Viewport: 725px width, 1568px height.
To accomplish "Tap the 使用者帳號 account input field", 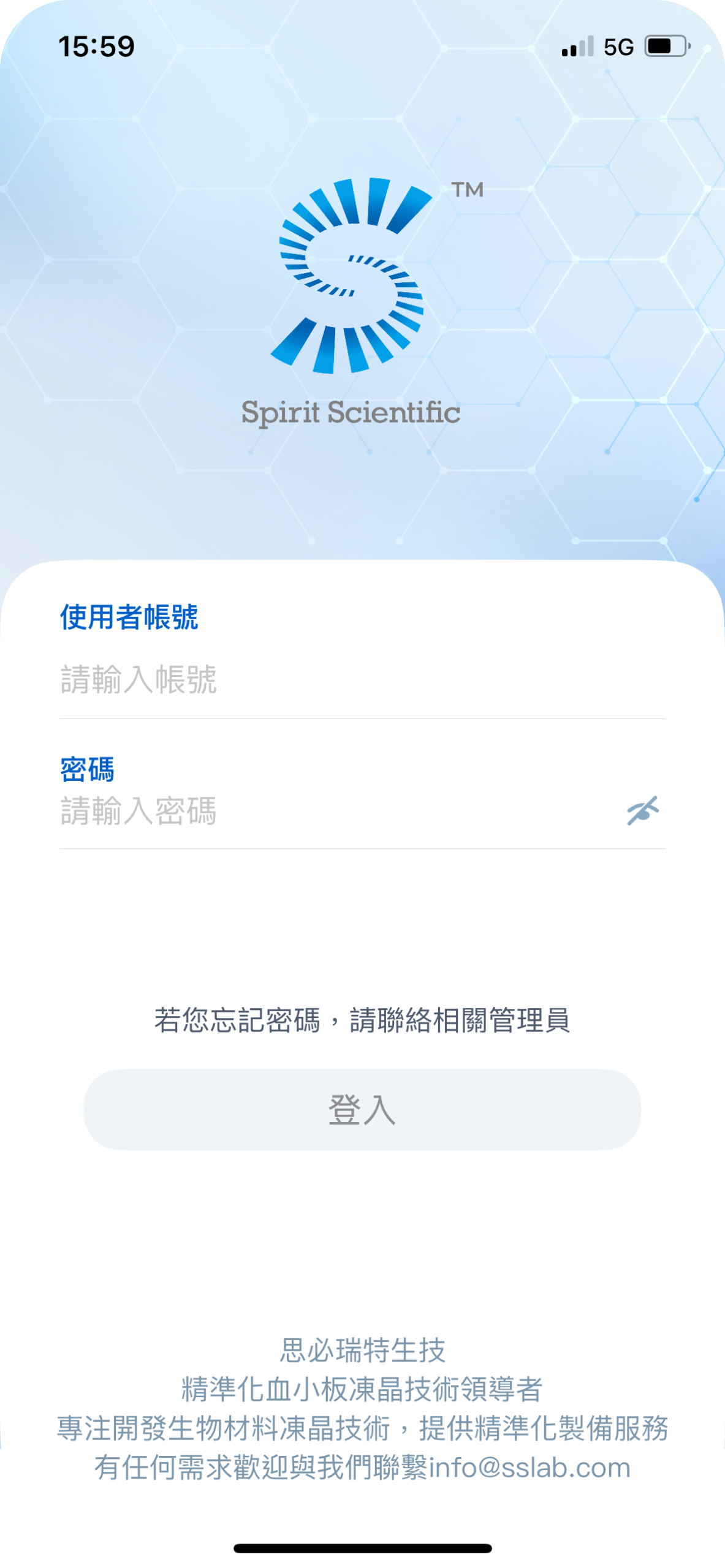I will [x=362, y=680].
